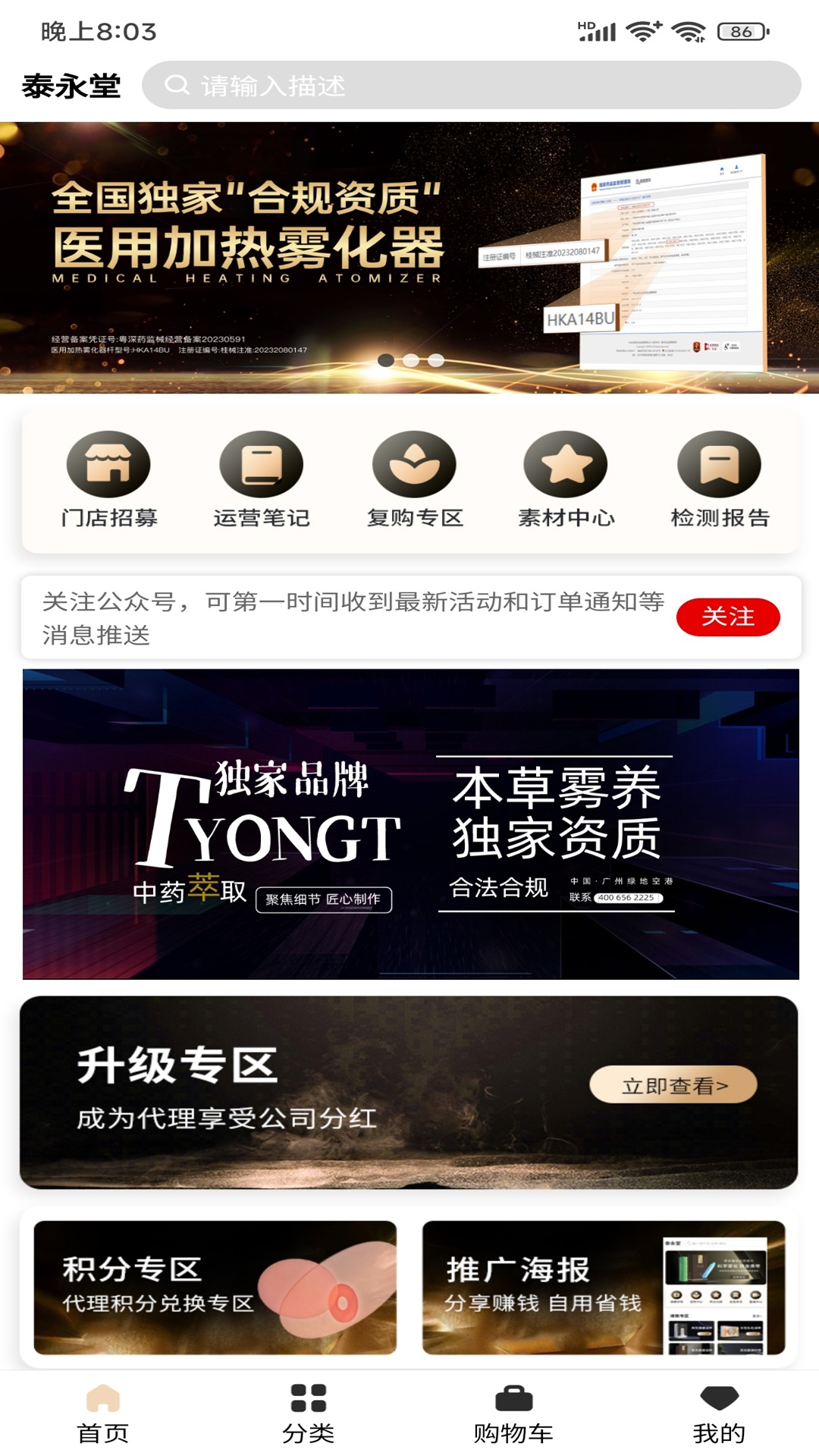819x1456 pixels.
Task: Tap the search field 请输入描述
Action: click(471, 85)
